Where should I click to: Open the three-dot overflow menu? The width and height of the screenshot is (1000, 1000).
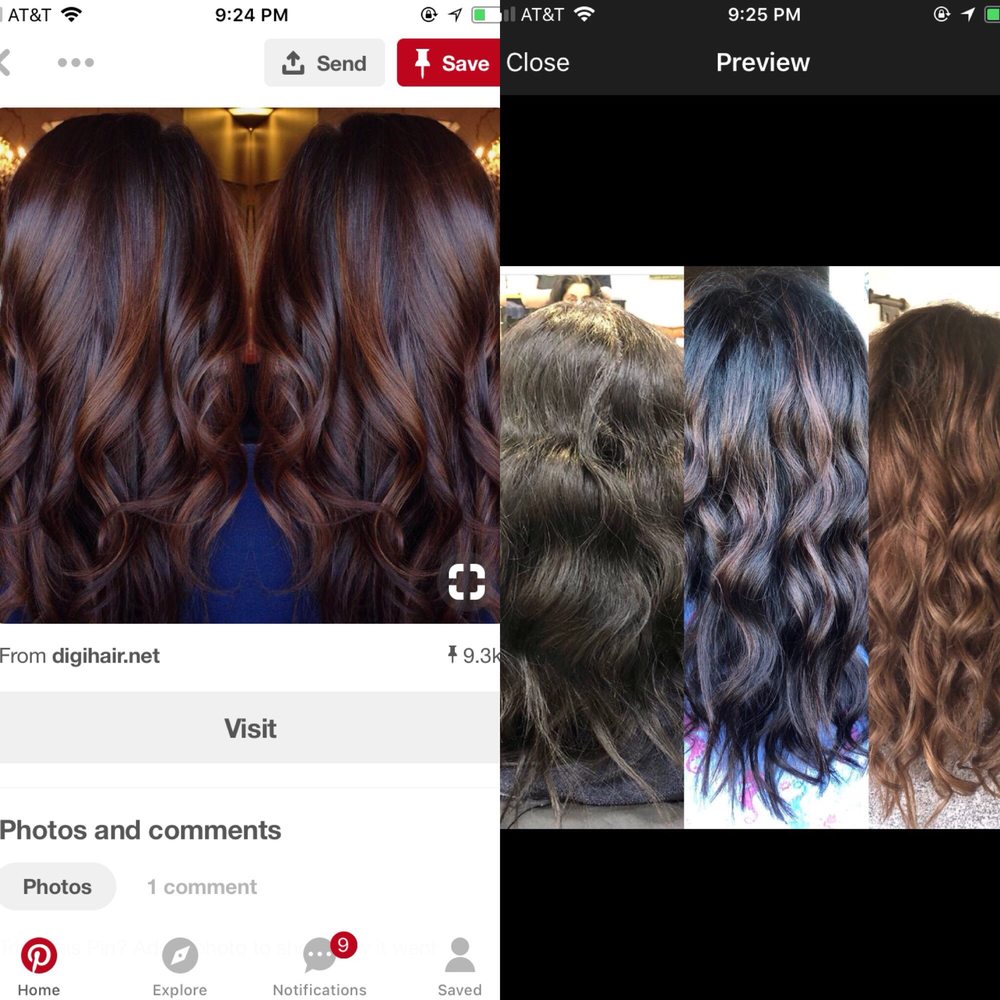pos(76,63)
